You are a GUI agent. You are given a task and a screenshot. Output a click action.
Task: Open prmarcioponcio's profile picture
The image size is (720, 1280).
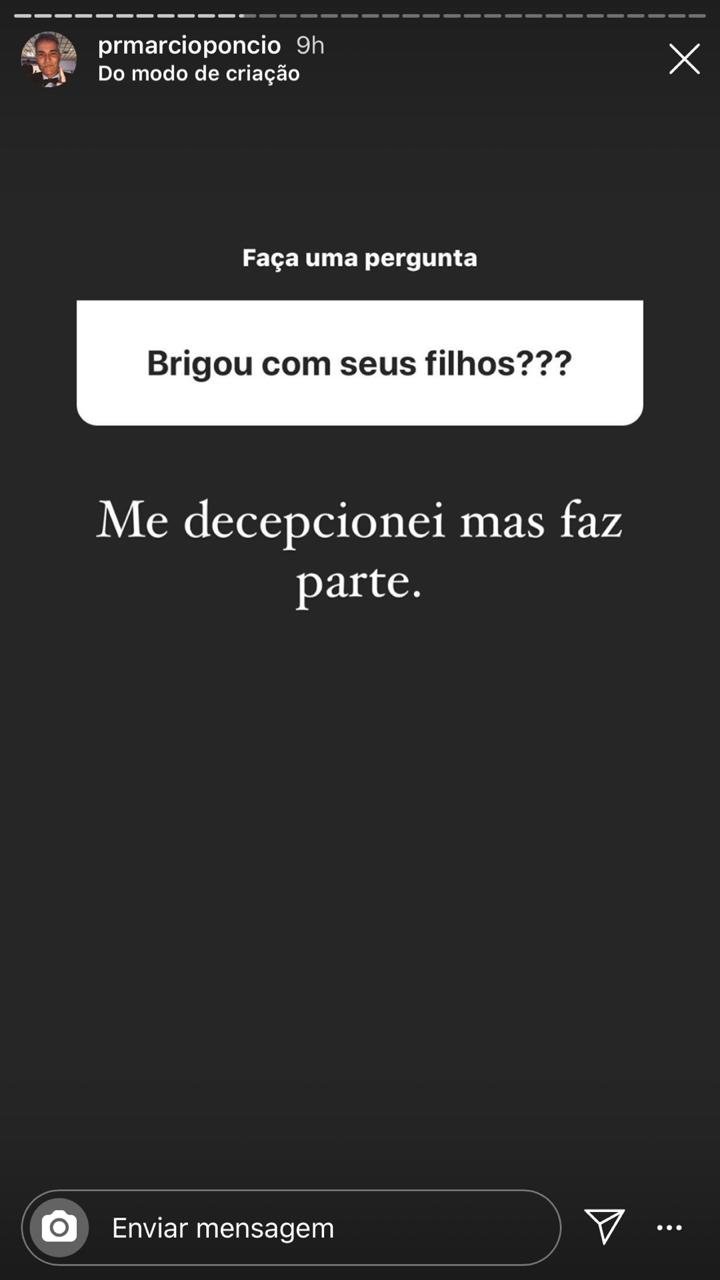[49, 60]
